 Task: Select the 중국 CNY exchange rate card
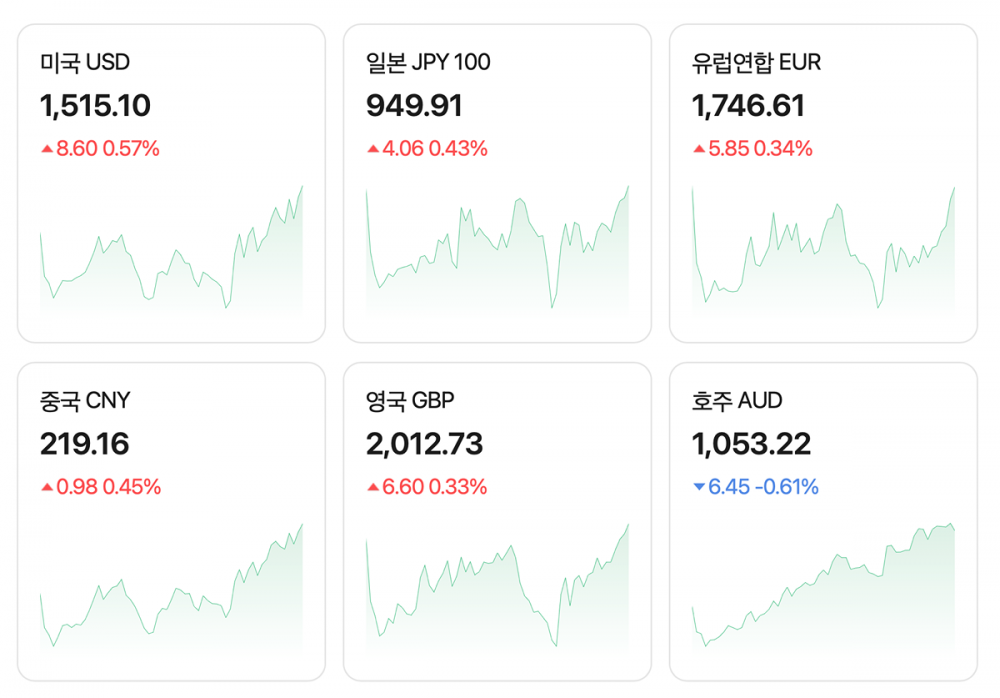point(171,521)
